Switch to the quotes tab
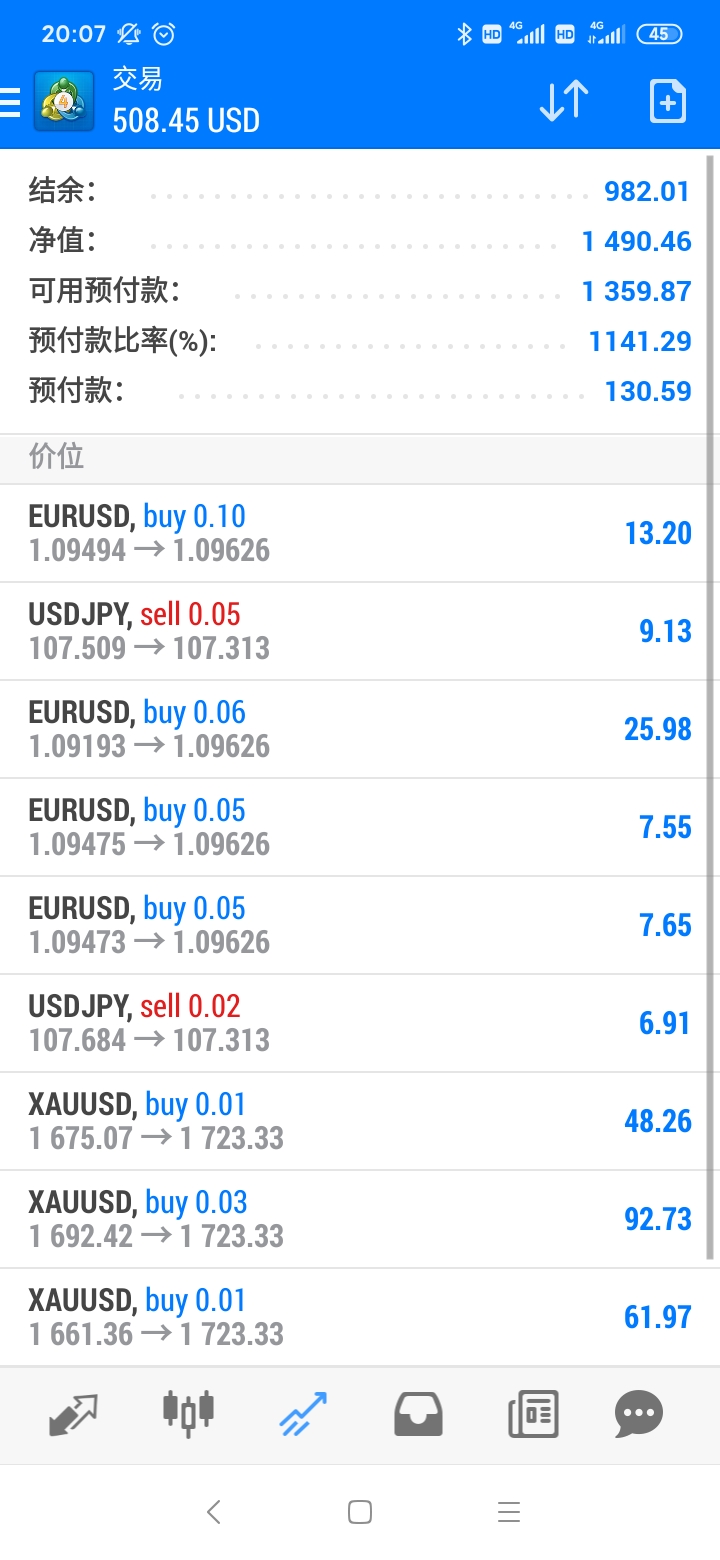Screen dimensions: 720x1560 [x=74, y=1414]
